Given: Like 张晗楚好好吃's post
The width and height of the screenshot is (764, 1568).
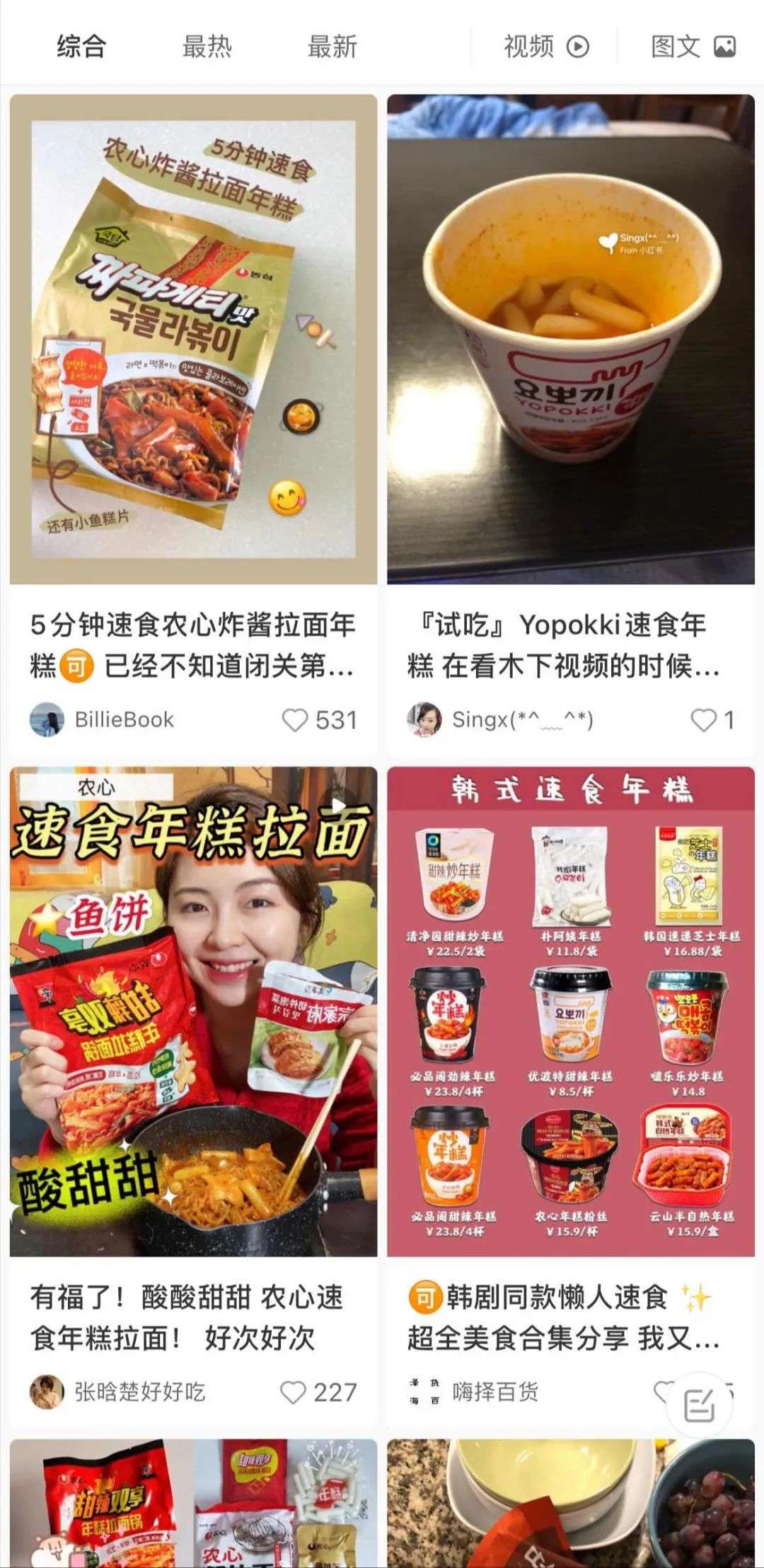Looking at the screenshot, I should pos(293,1392).
